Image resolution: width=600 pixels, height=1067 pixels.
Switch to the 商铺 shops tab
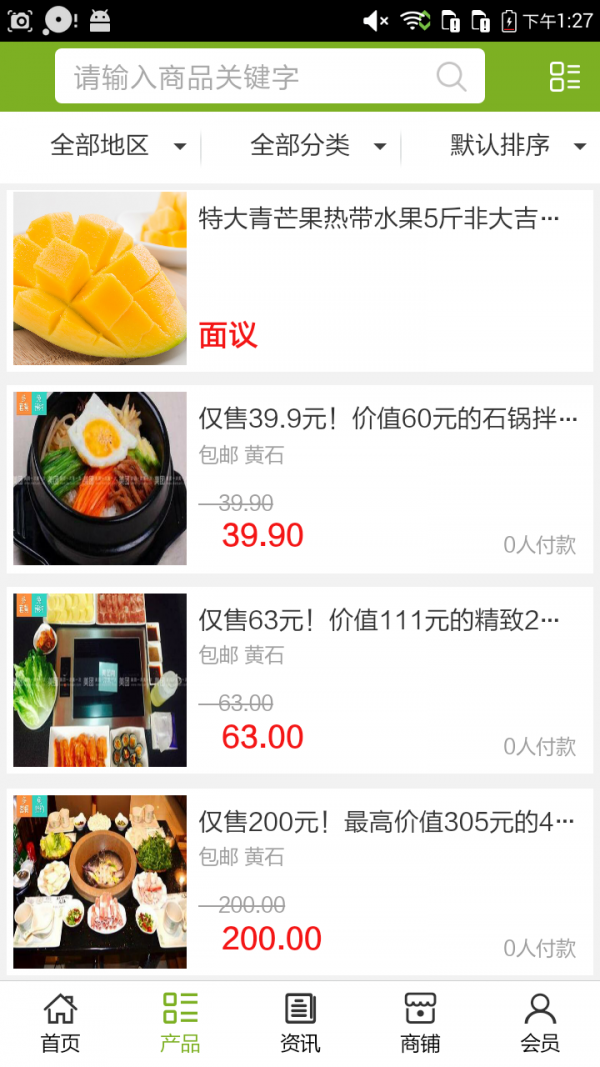point(420,1023)
